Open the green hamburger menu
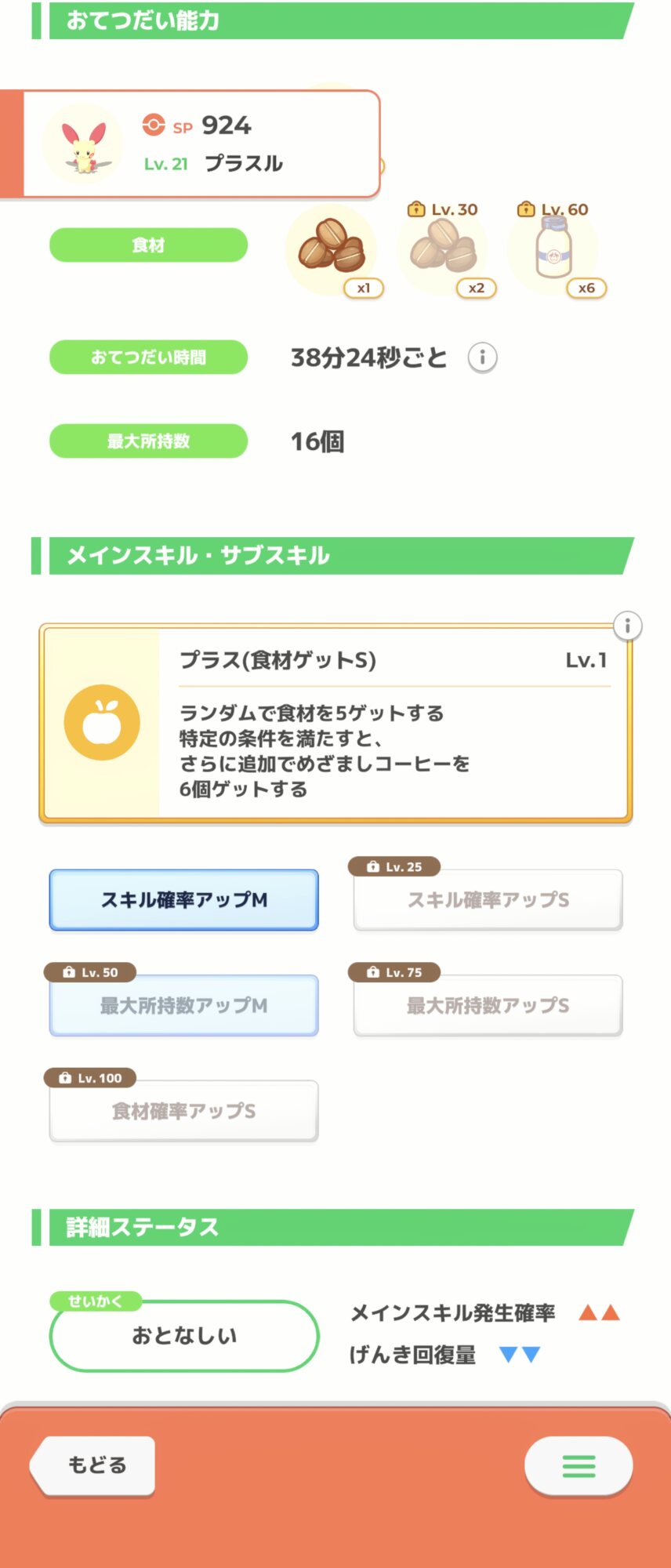This screenshot has height=1568, width=671. tap(579, 1465)
